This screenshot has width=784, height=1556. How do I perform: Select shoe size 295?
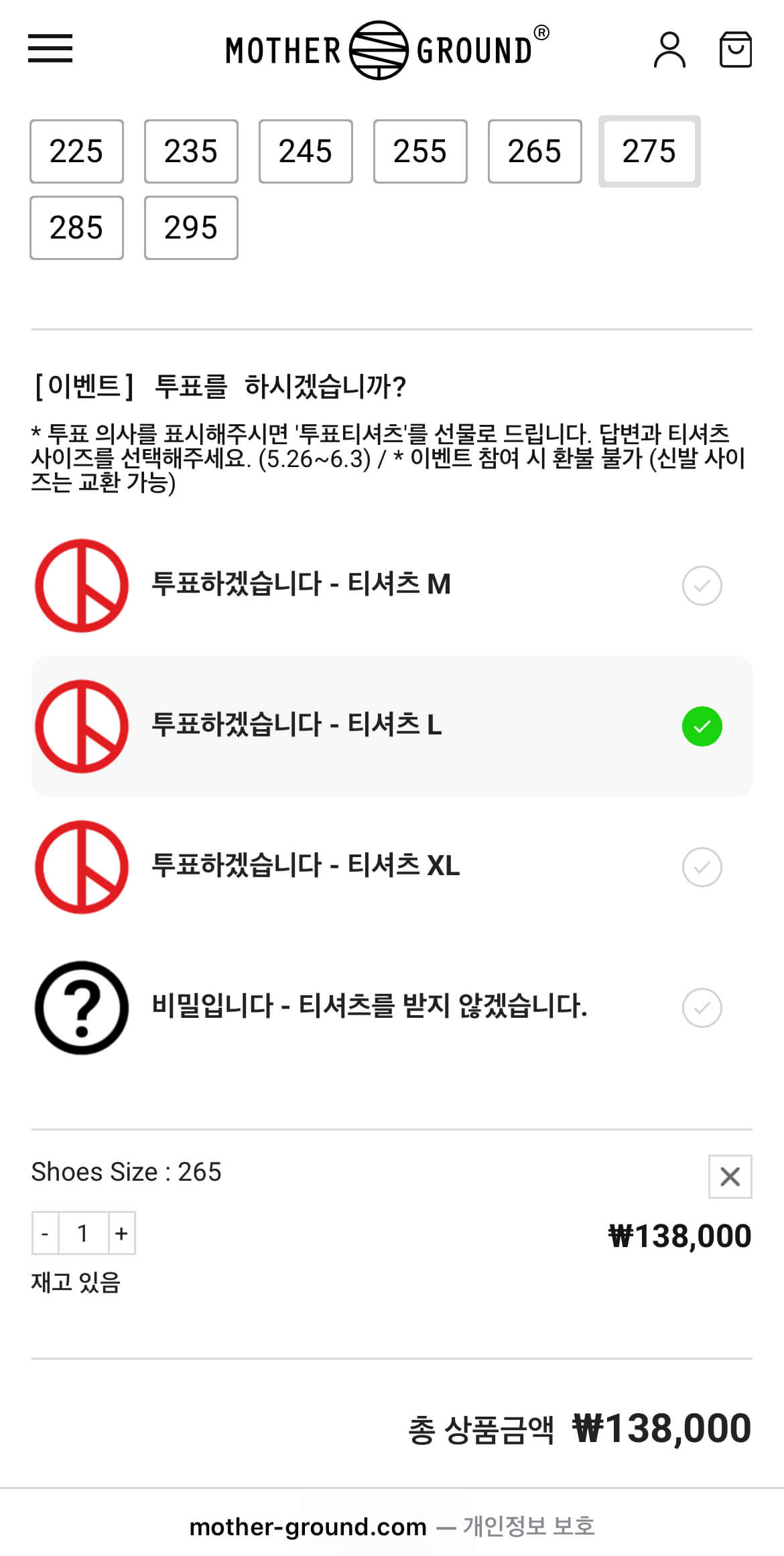click(x=191, y=228)
